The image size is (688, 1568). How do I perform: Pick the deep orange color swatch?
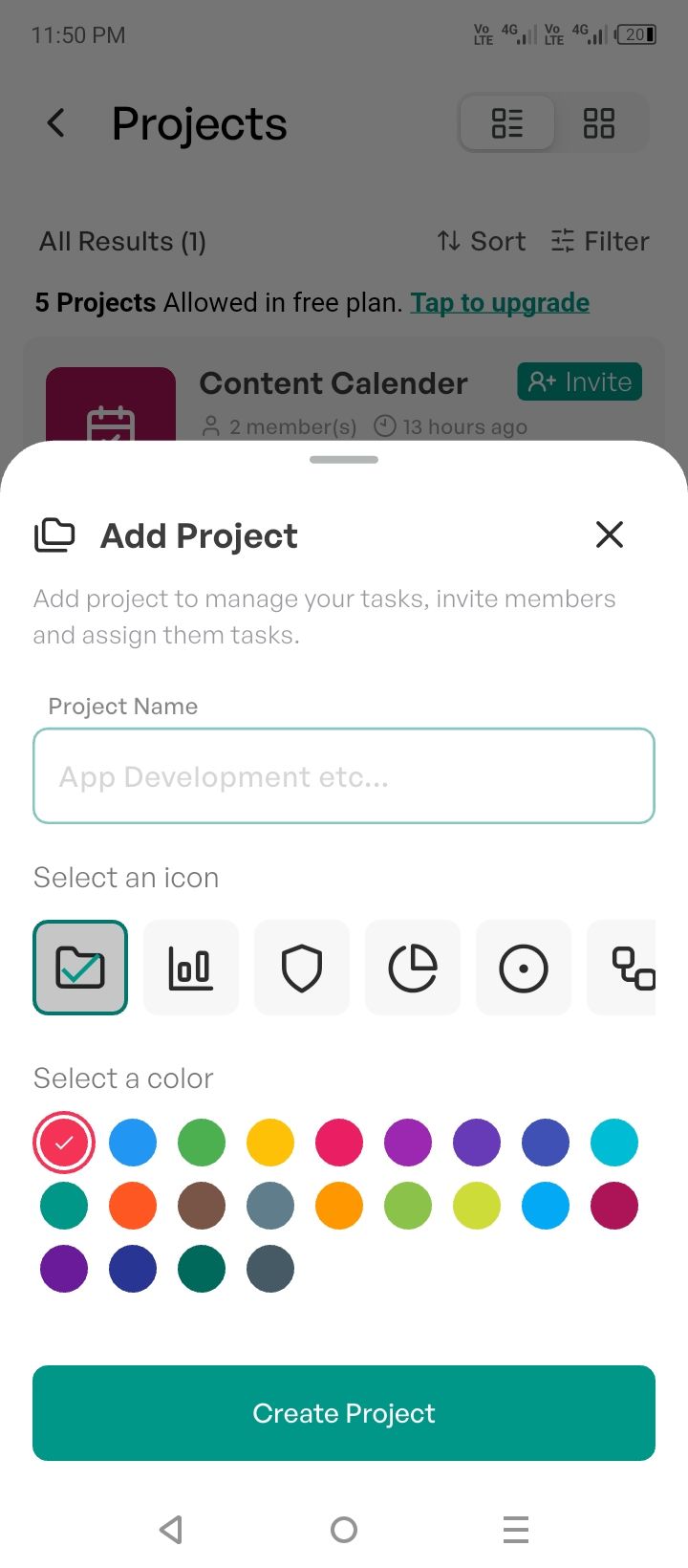coord(133,1206)
